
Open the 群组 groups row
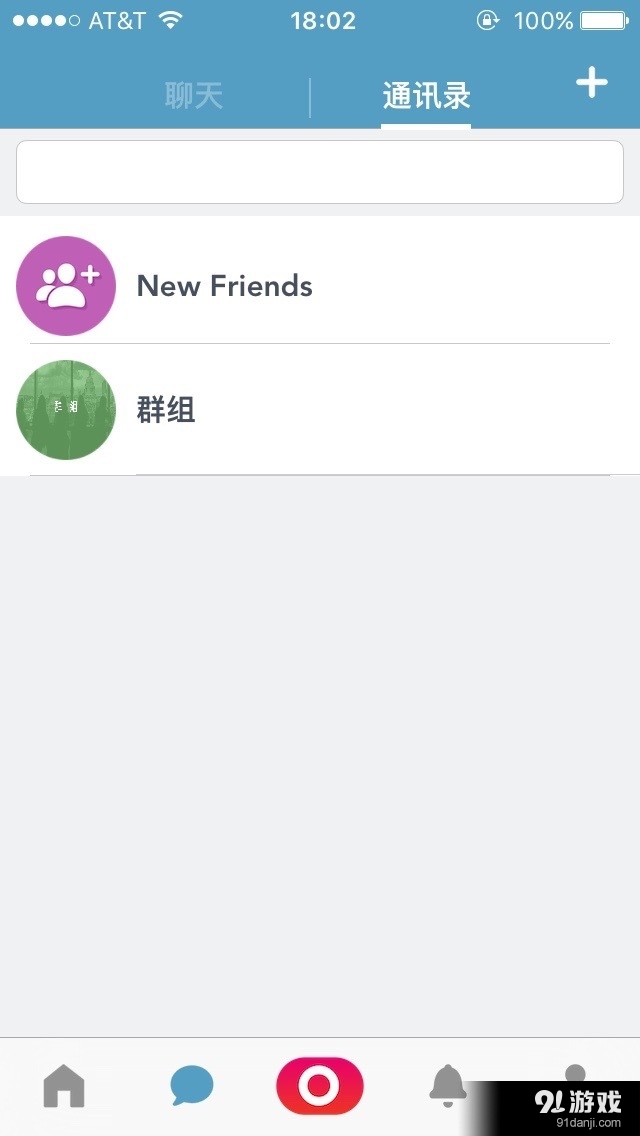[x=320, y=410]
